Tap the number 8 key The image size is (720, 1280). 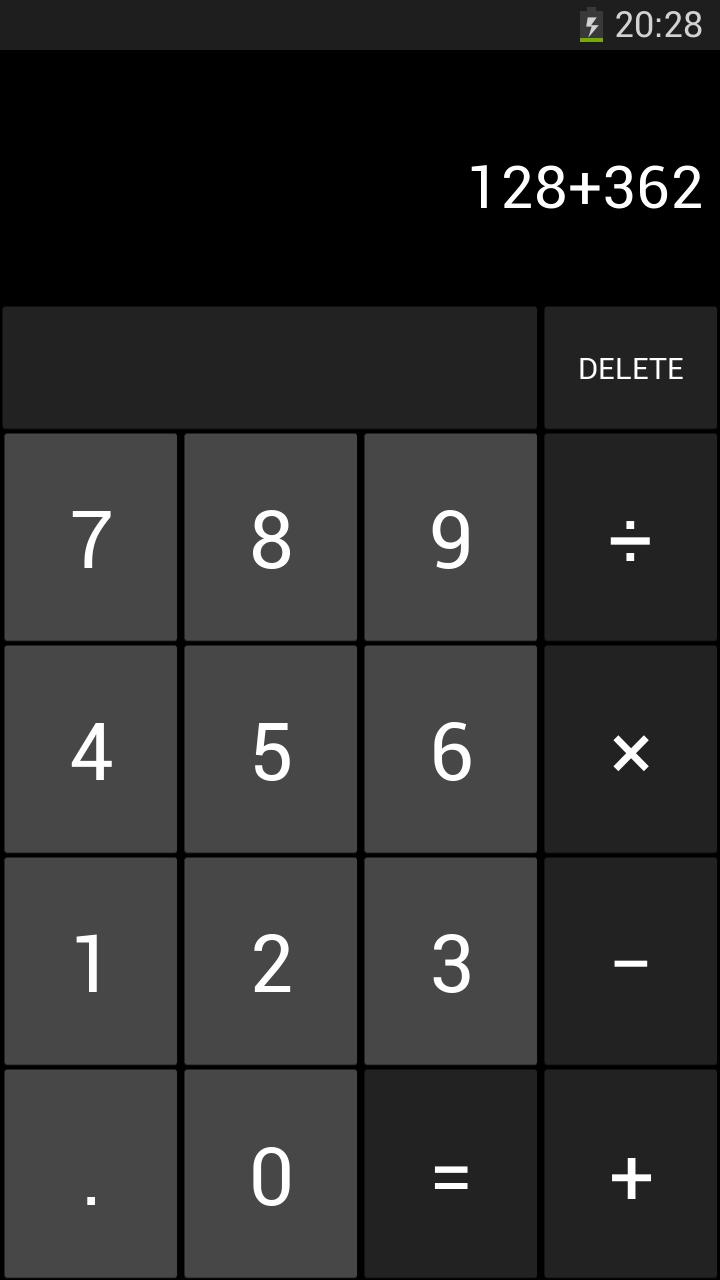tap(271, 537)
